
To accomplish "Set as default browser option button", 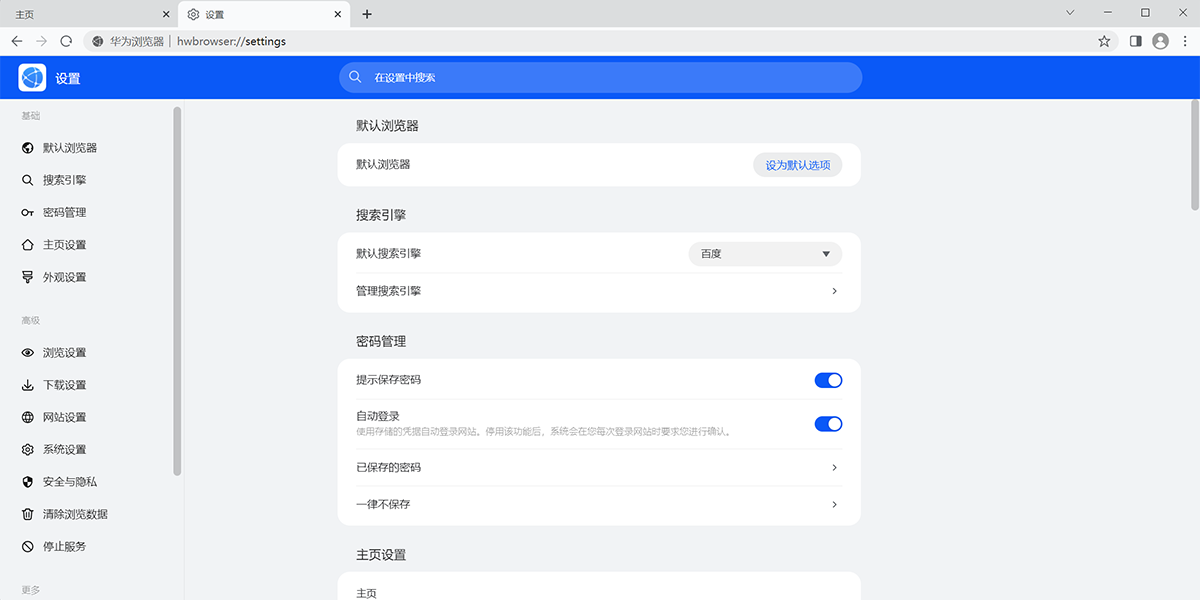I will (x=797, y=165).
